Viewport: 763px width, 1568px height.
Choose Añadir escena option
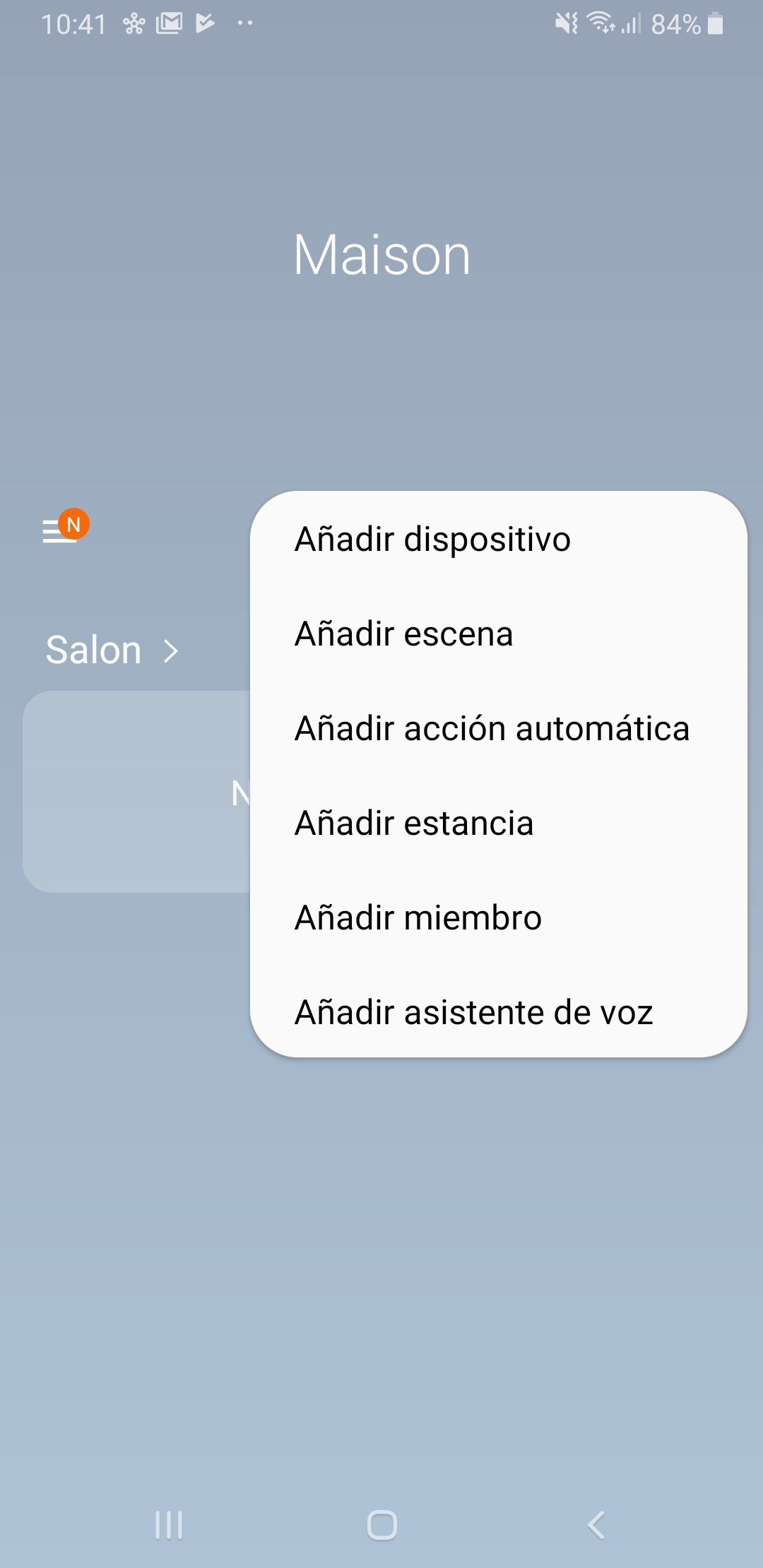404,634
